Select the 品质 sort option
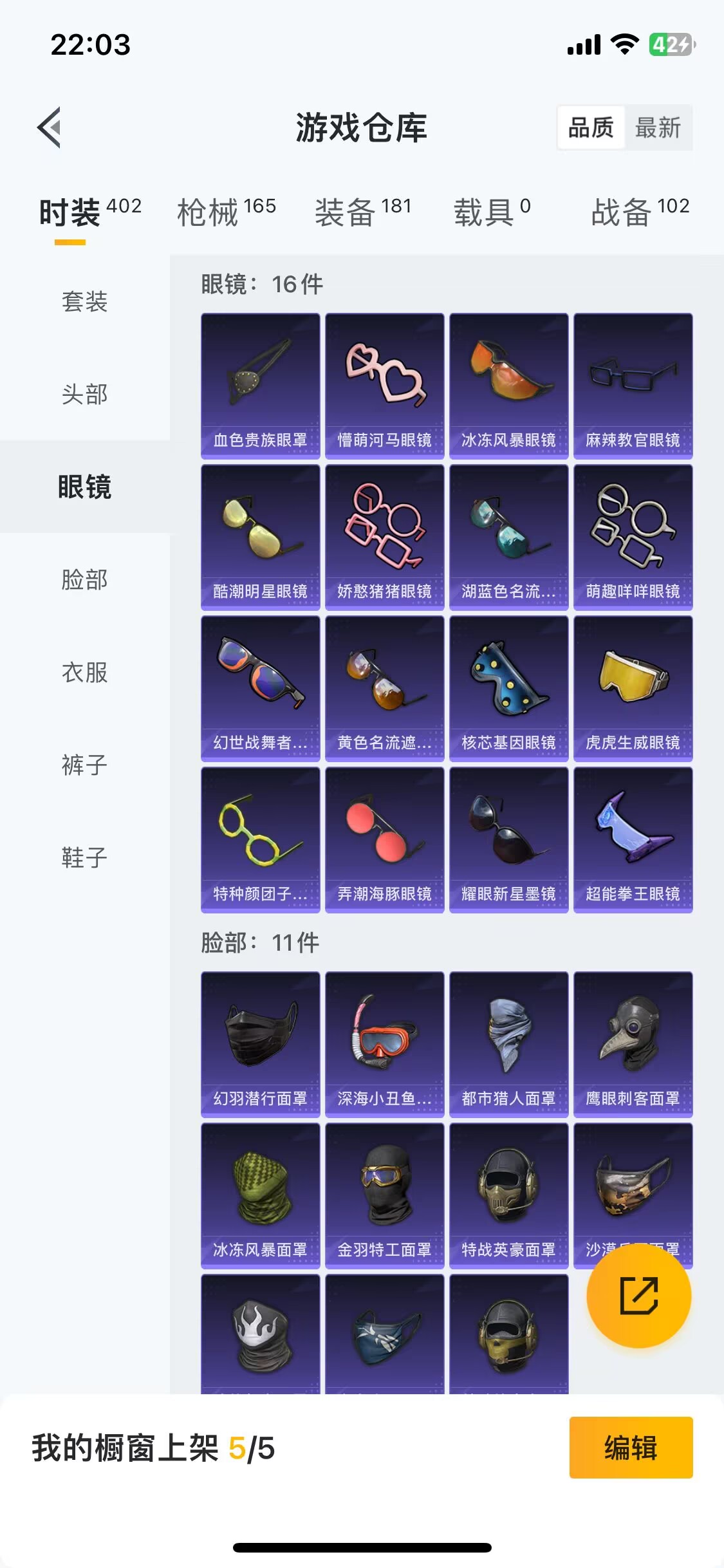 pyautogui.click(x=591, y=127)
